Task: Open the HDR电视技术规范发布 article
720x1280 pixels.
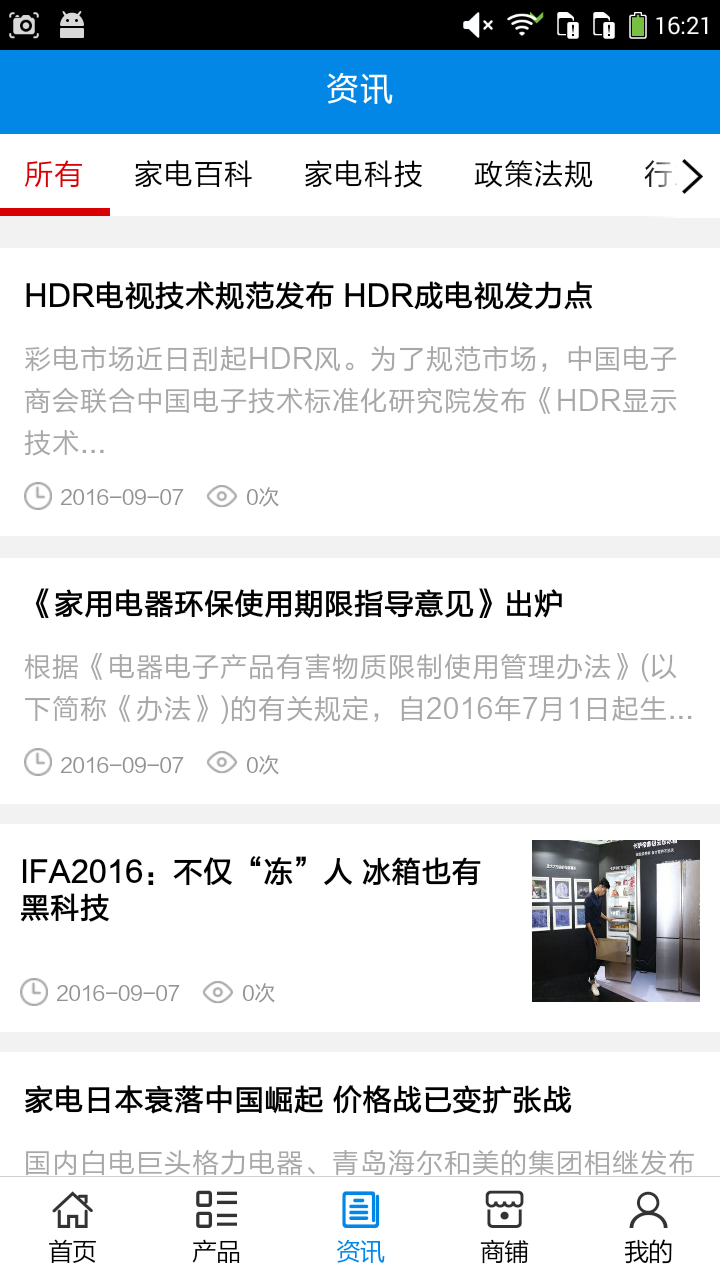Action: [x=309, y=296]
